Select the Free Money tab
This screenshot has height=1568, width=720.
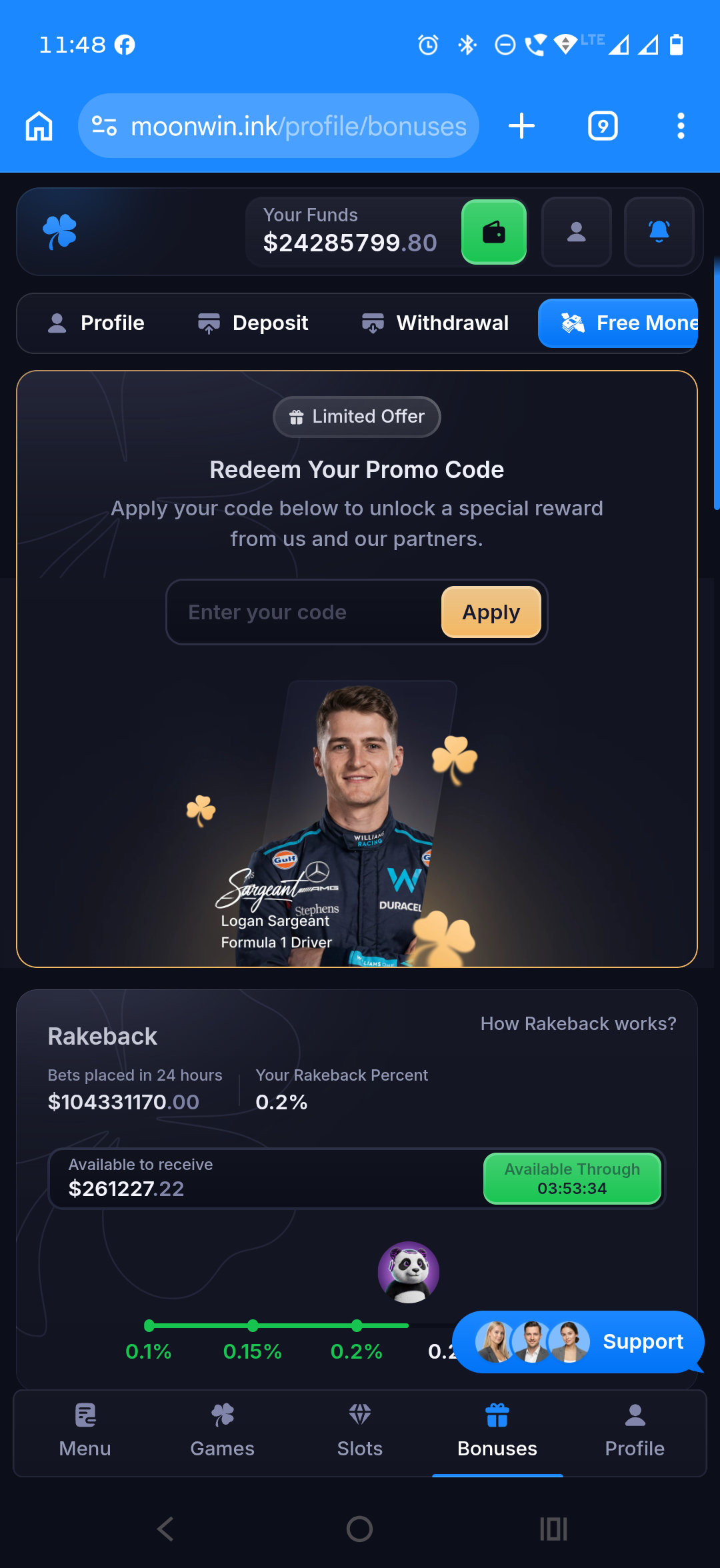(x=618, y=323)
